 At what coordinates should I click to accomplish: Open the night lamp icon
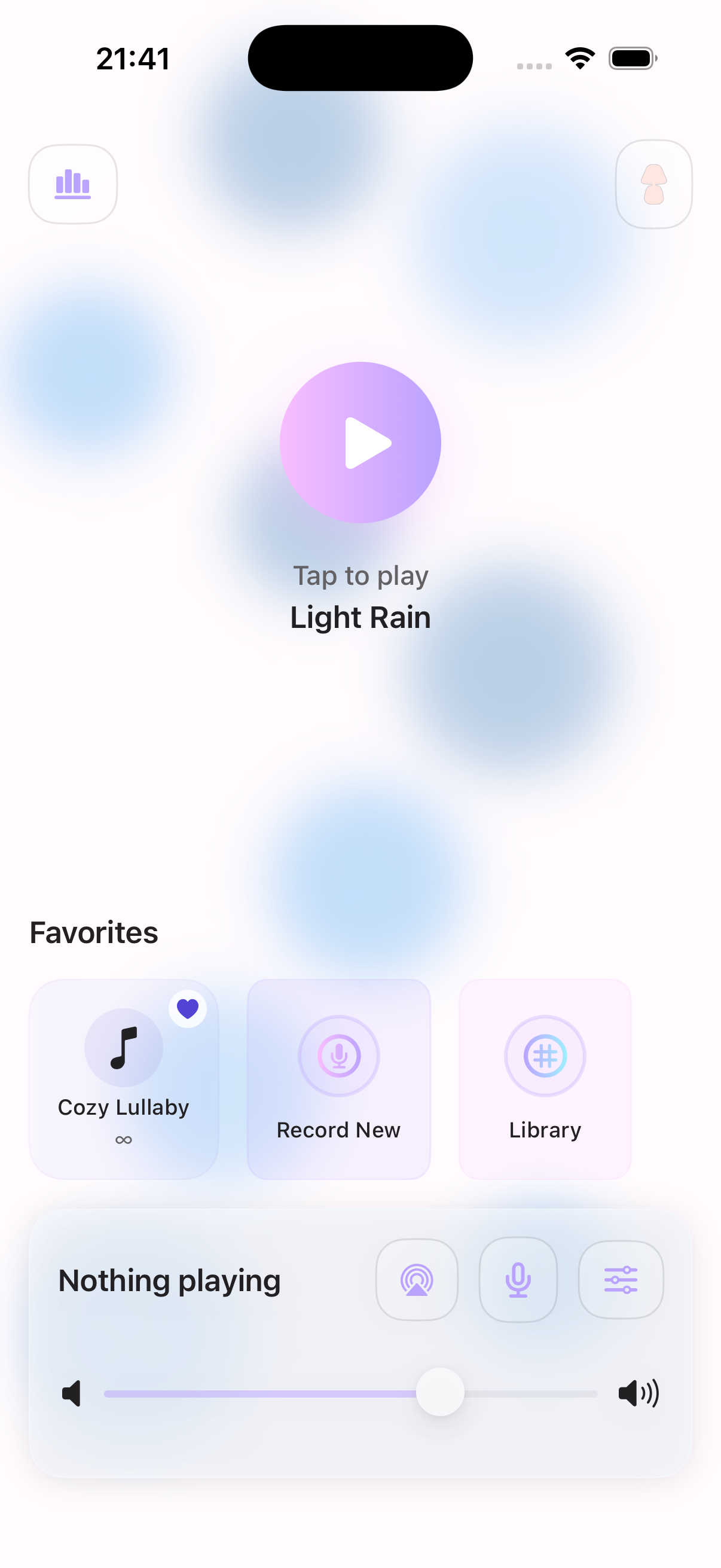click(653, 184)
